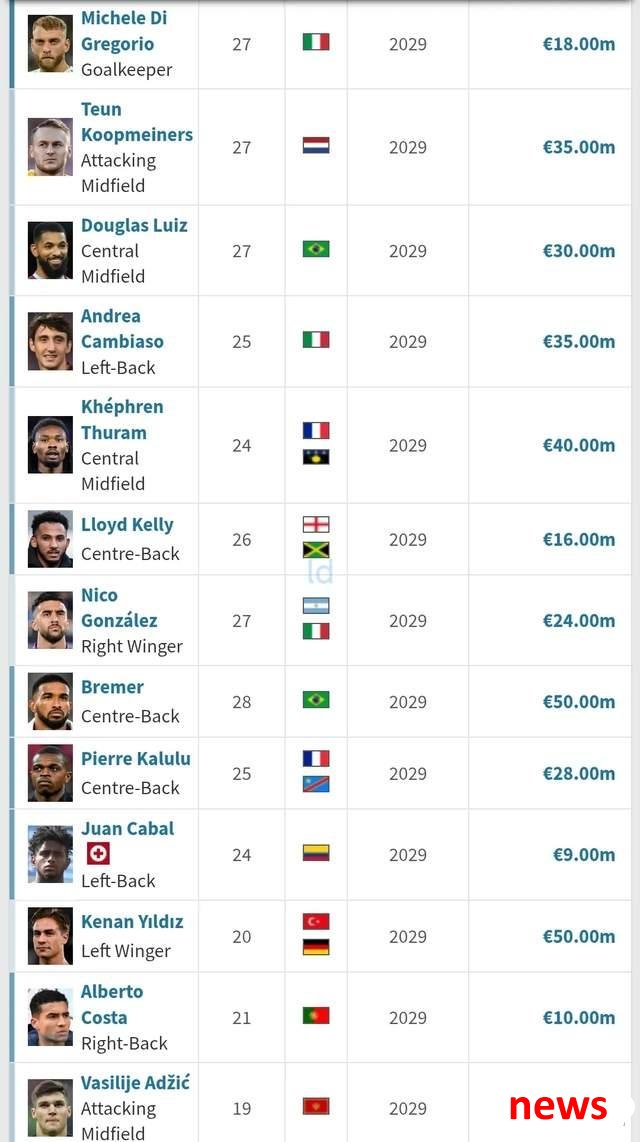Open Pierre Kalulu's player link

pos(135,759)
